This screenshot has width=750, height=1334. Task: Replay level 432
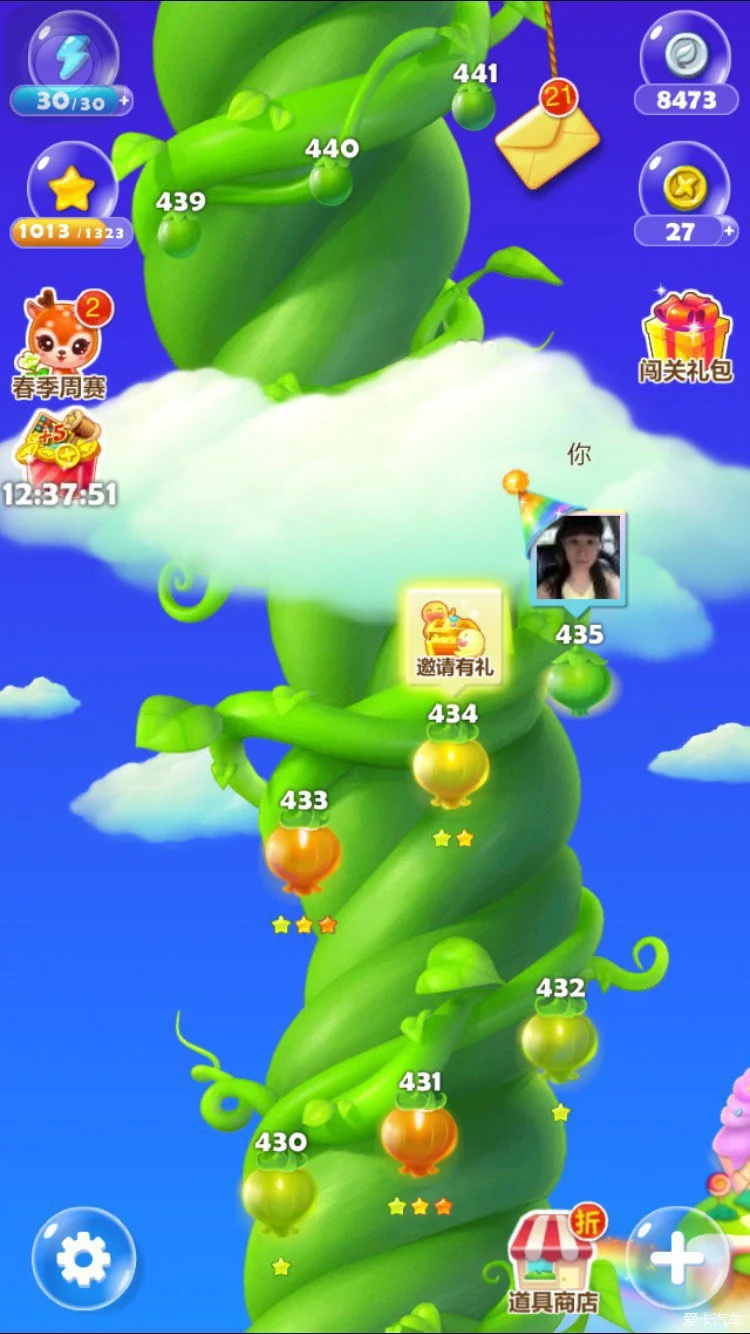point(559,1041)
